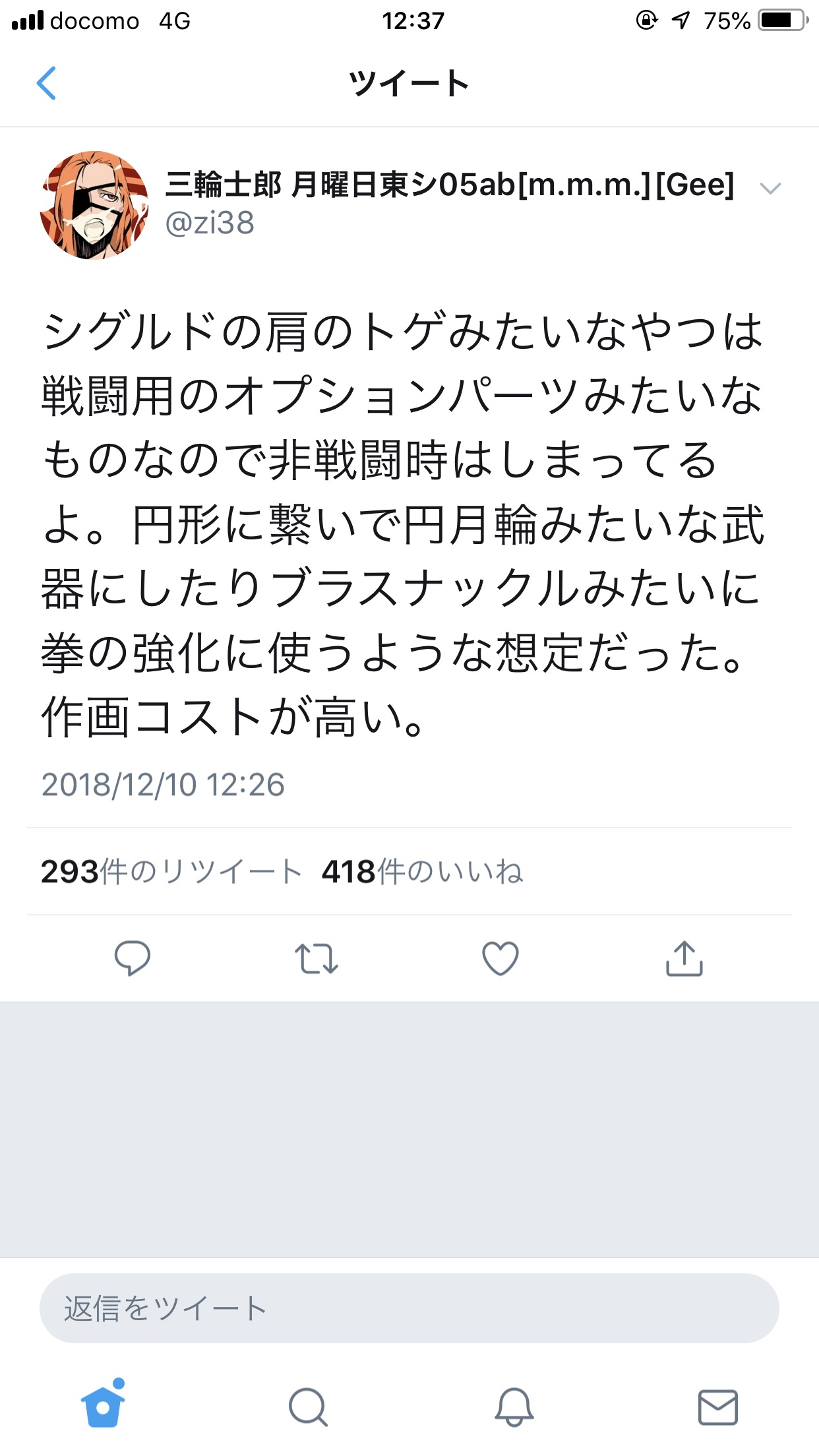View the 293 retweets list
The width and height of the screenshot is (819, 1456).
pos(171,872)
